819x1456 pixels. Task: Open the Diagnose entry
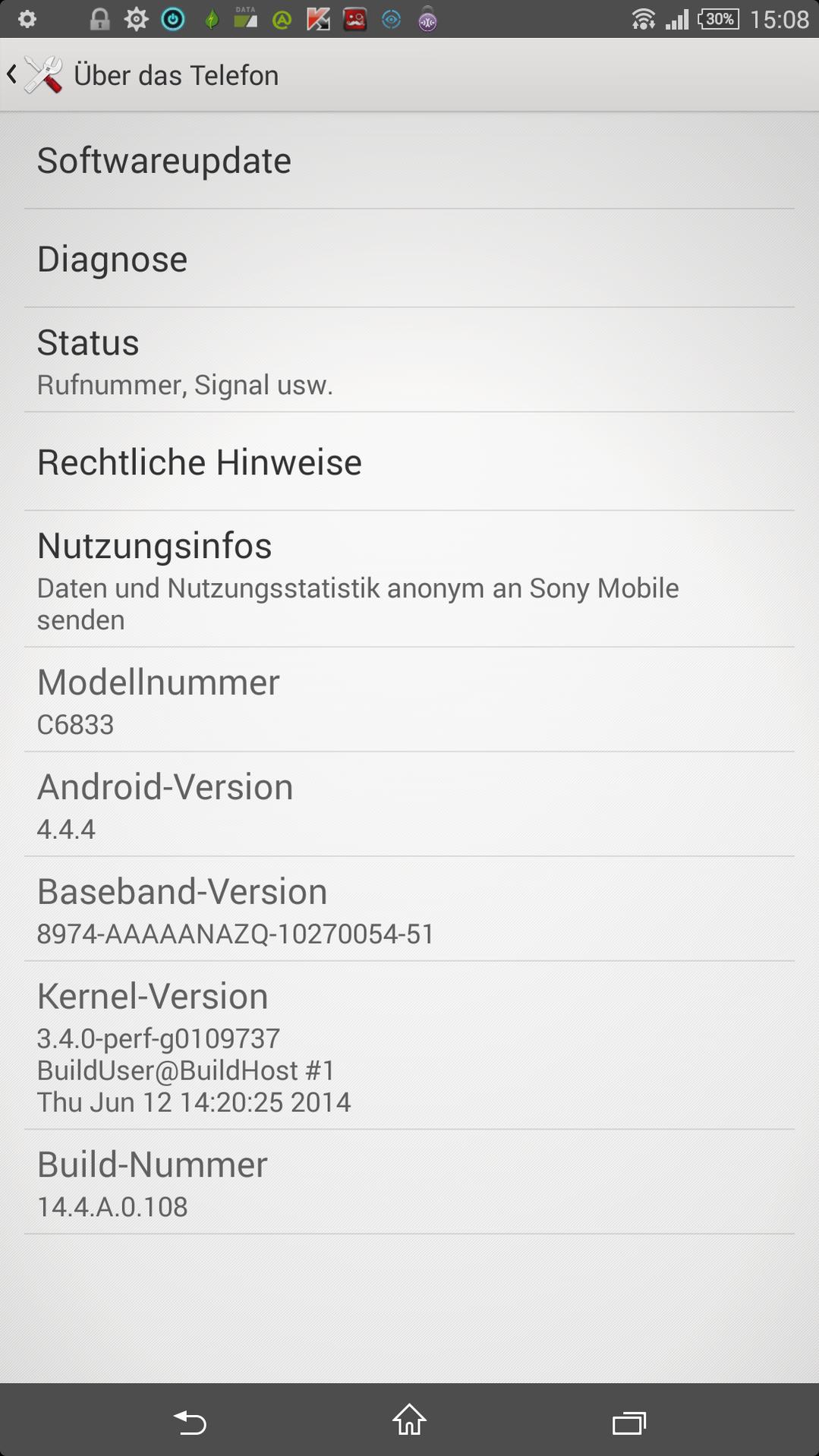[409, 259]
